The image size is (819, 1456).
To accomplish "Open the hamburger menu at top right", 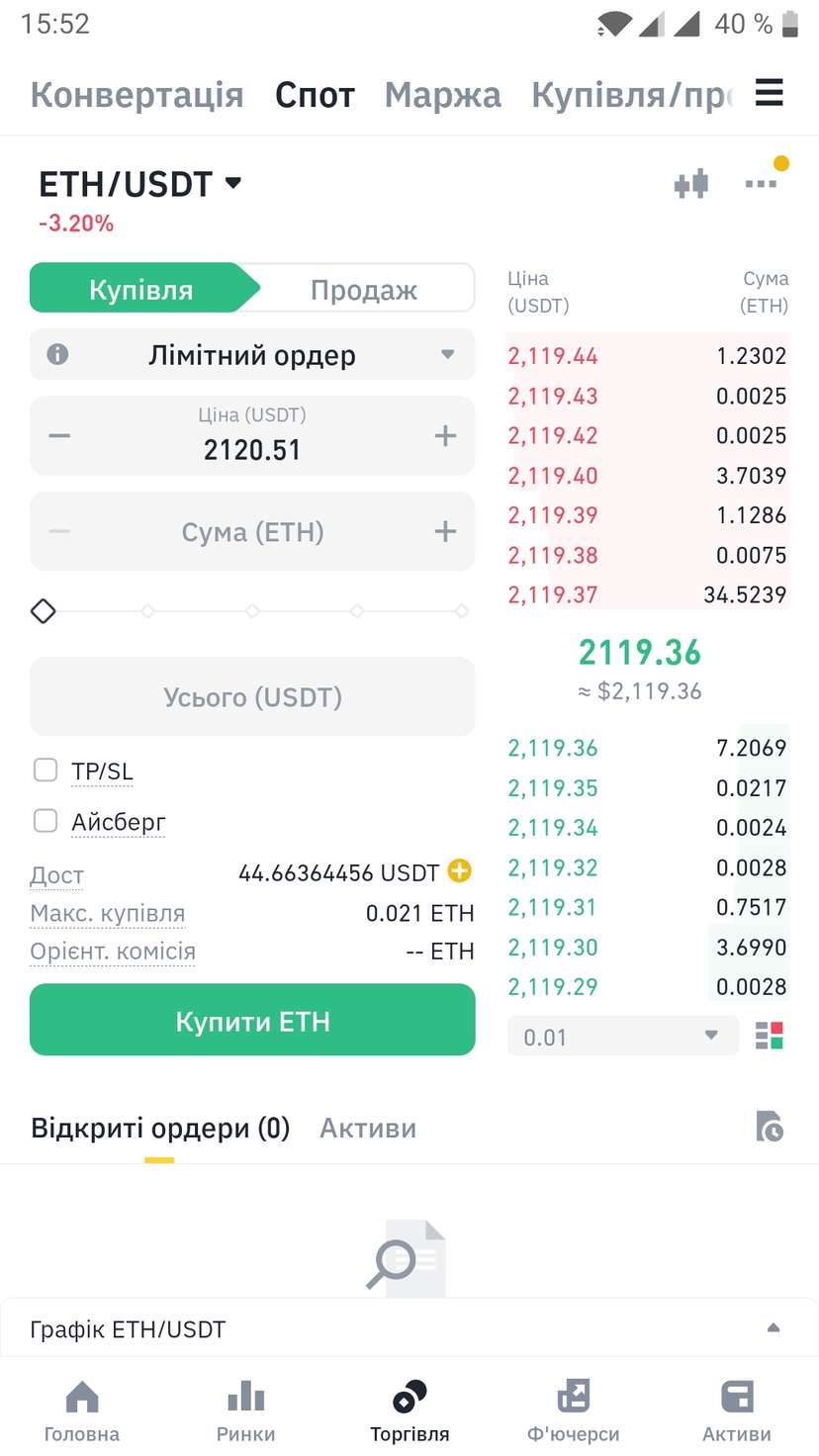I will click(769, 93).
